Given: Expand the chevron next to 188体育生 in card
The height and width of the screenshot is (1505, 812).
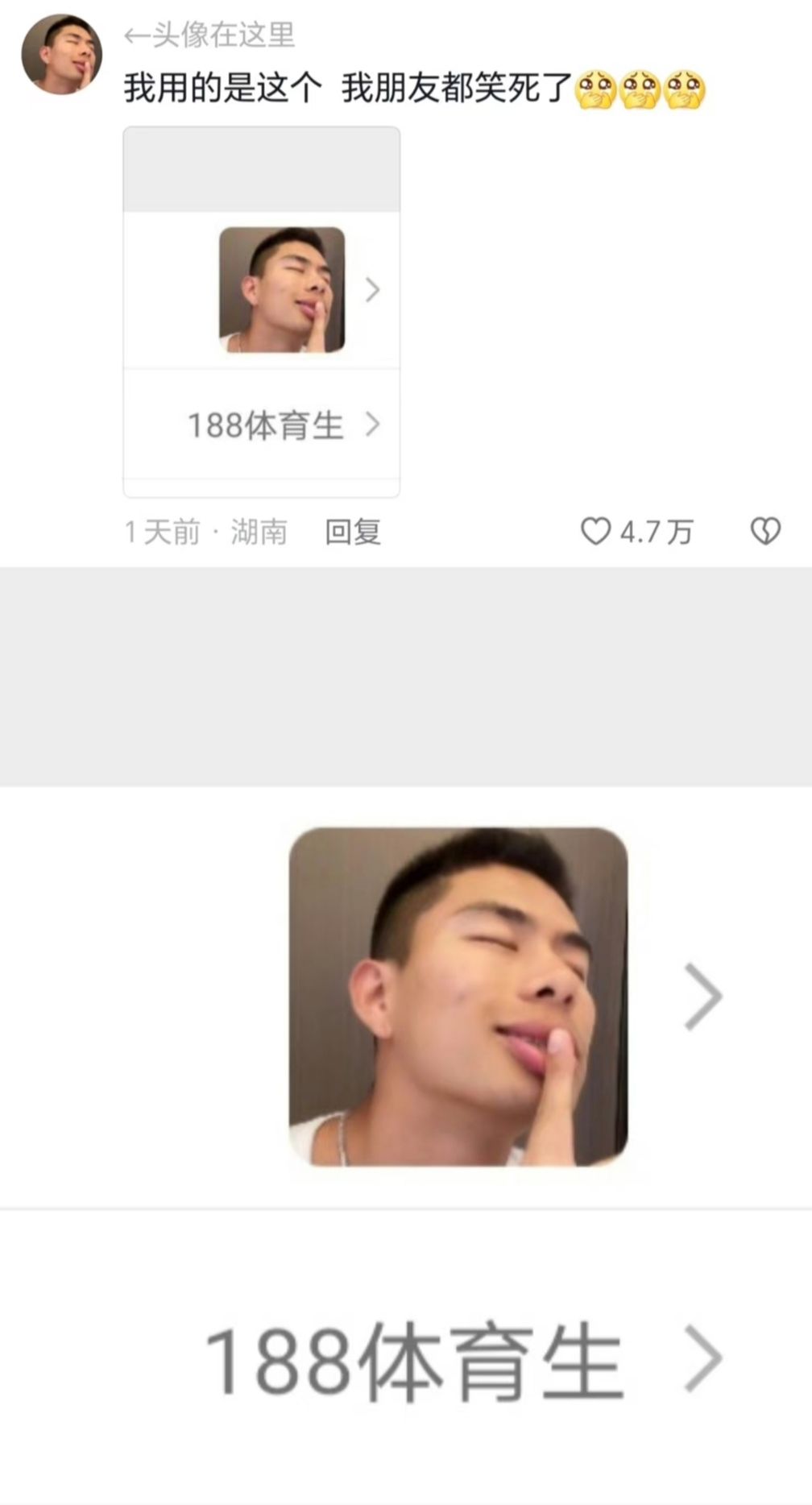Looking at the screenshot, I should pos(372,425).
